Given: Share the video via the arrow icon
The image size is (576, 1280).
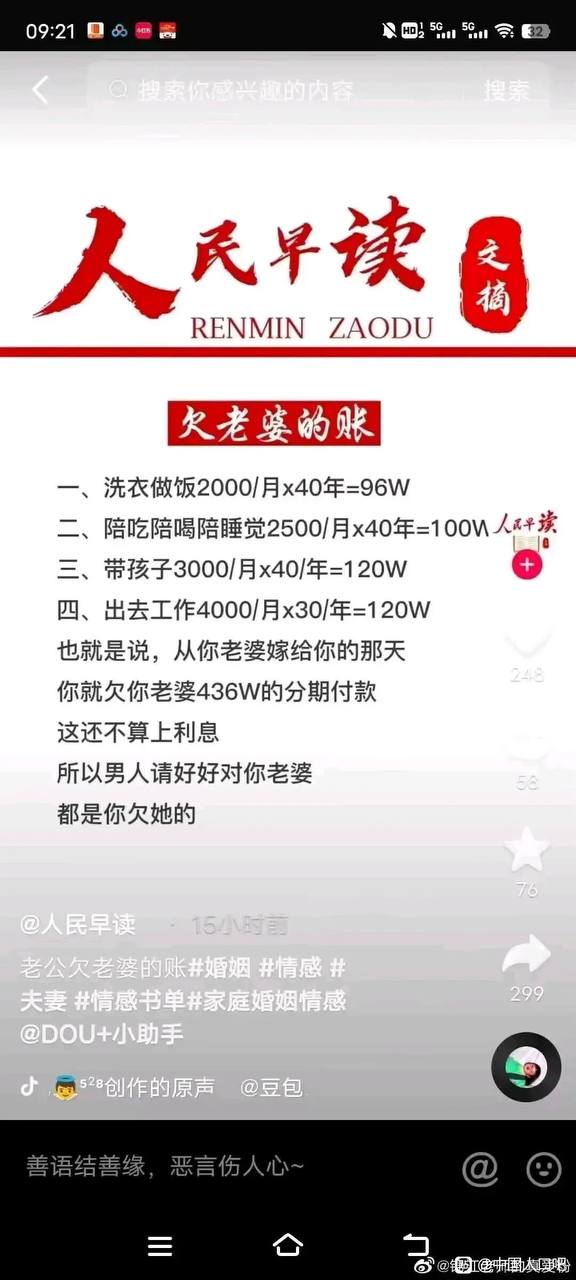Looking at the screenshot, I should pyautogui.click(x=526, y=956).
